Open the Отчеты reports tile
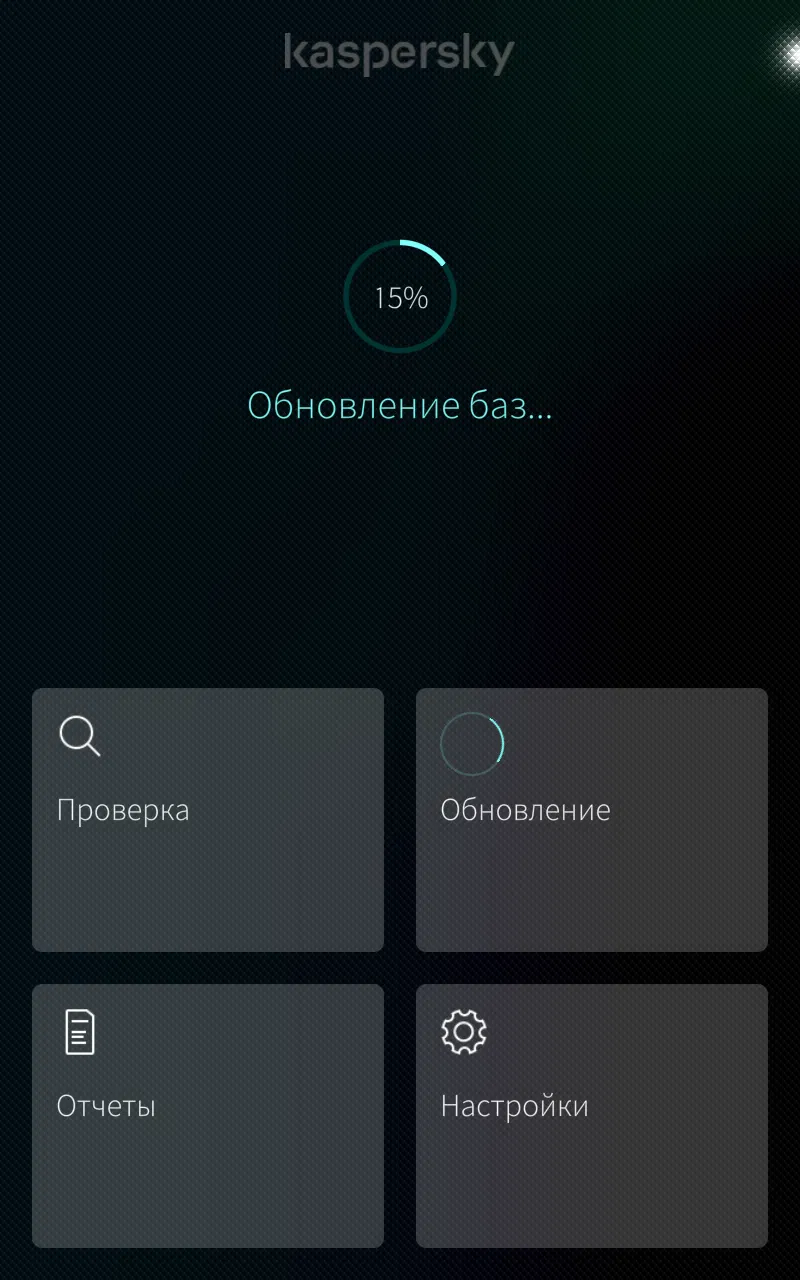Screen dimensions: 800x1280 208,1116
